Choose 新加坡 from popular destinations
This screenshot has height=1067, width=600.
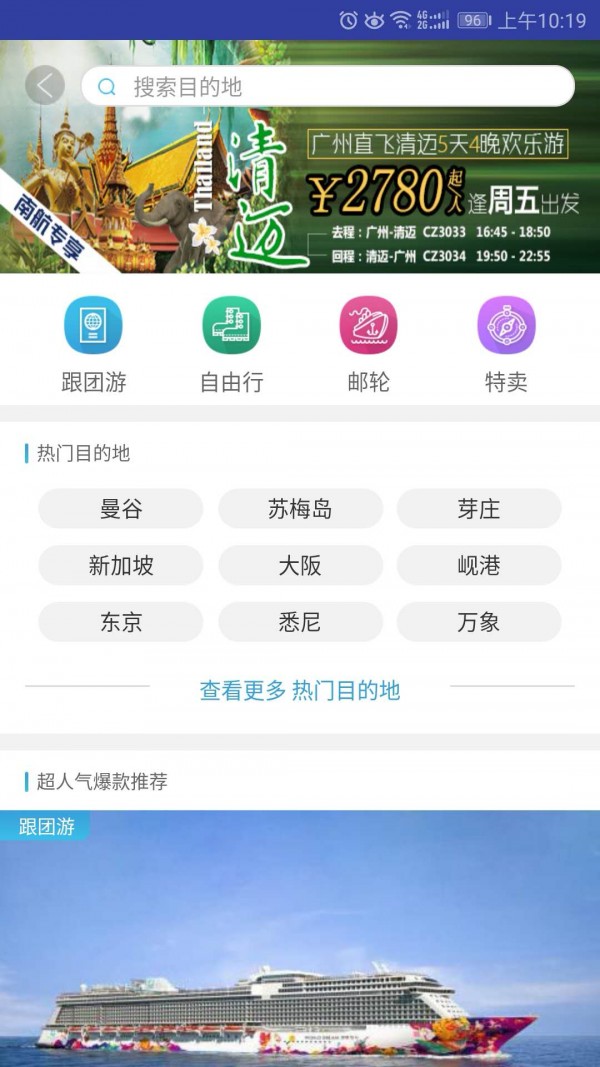tap(121, 566)
